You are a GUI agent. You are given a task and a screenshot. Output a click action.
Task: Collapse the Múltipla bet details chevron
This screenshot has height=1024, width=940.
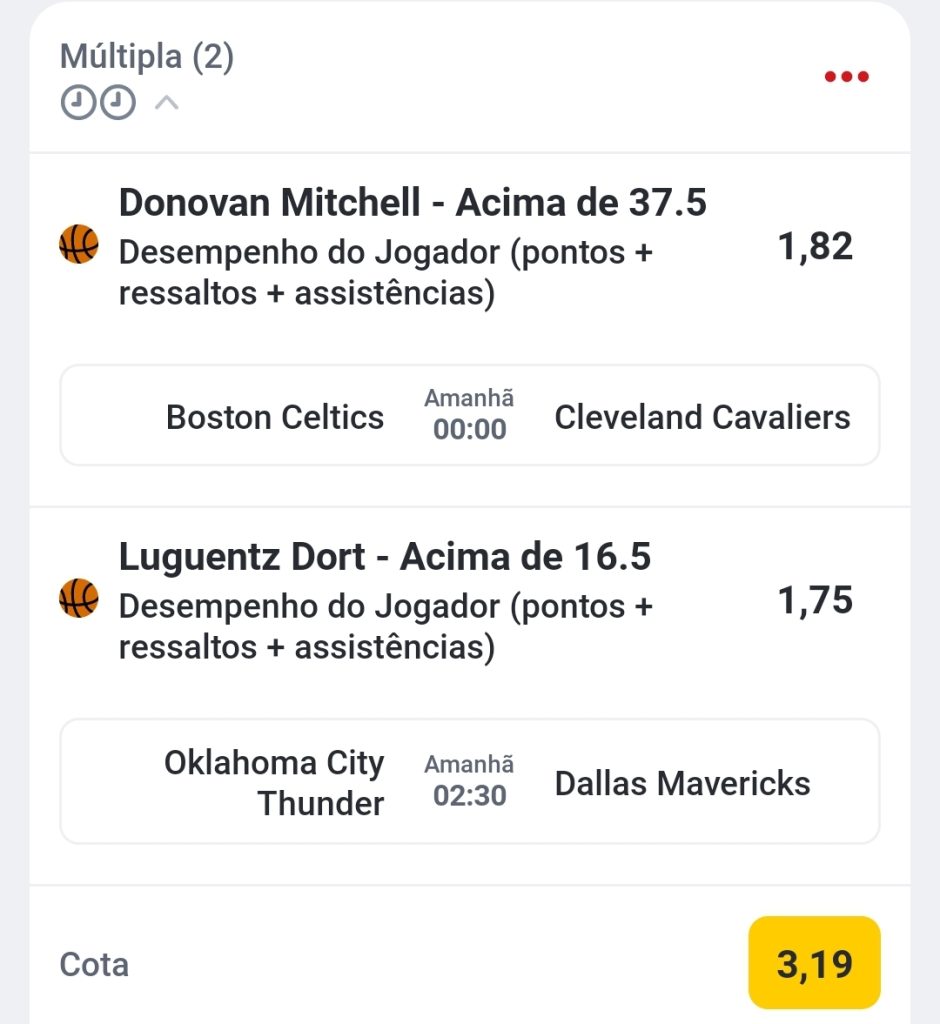pos(167,102)
